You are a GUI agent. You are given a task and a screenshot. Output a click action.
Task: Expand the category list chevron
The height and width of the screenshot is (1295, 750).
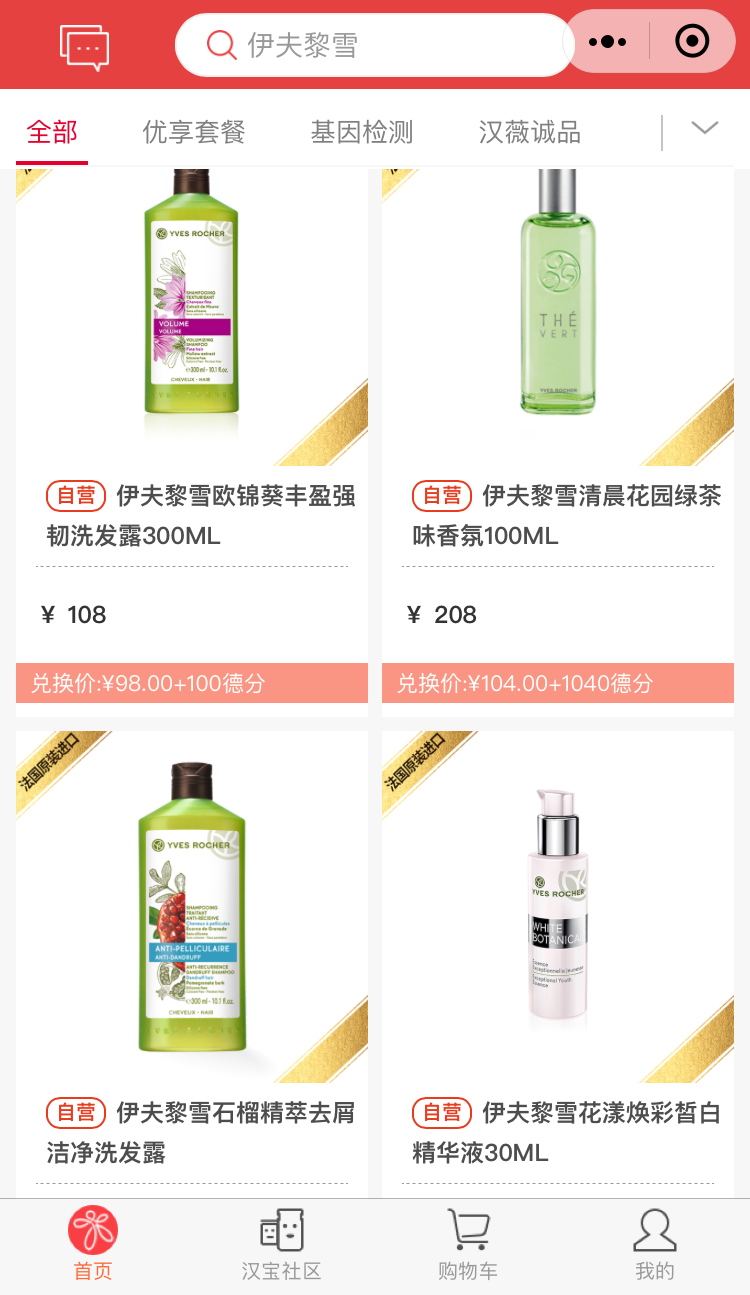click(x=705, y=129)
